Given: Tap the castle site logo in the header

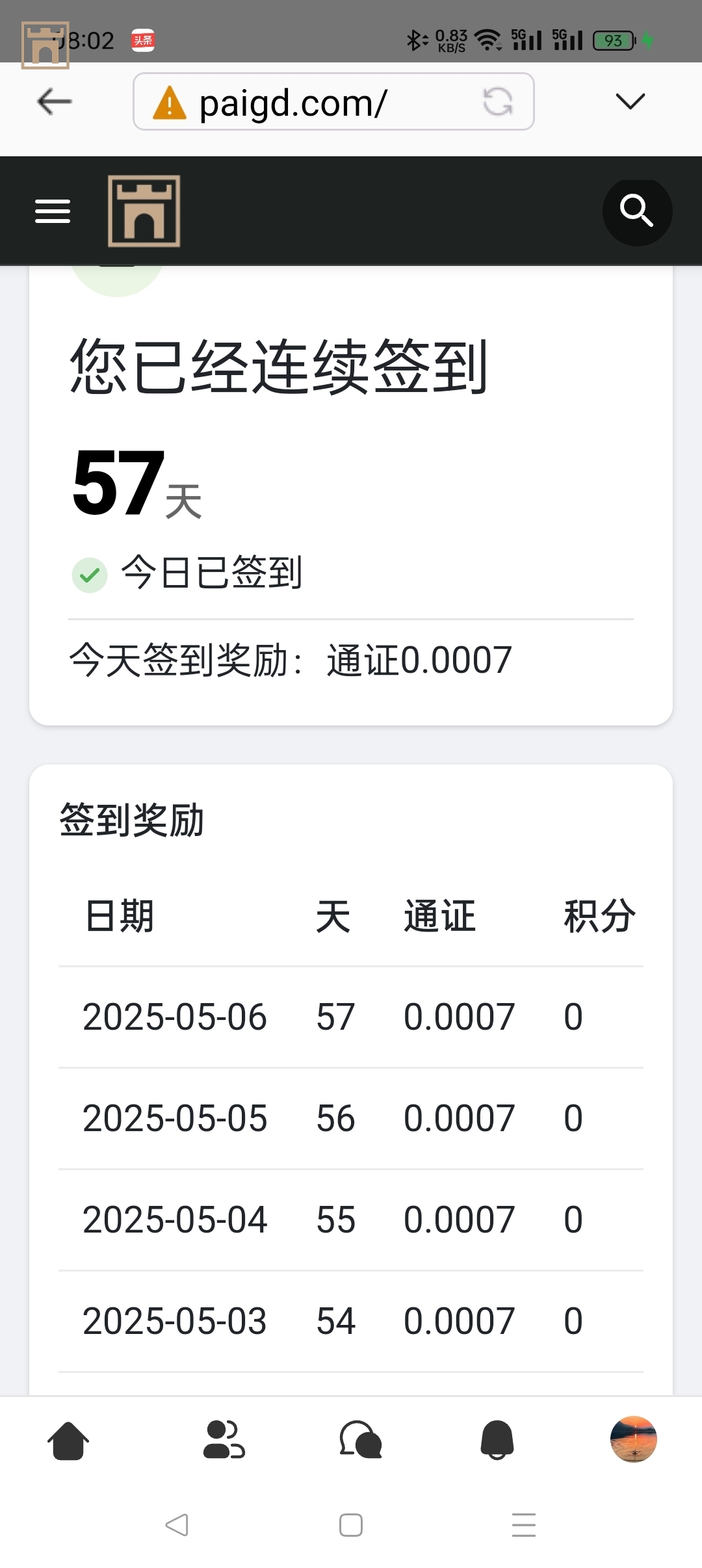Looking at the screenshot, I should (x=144, y=211).
